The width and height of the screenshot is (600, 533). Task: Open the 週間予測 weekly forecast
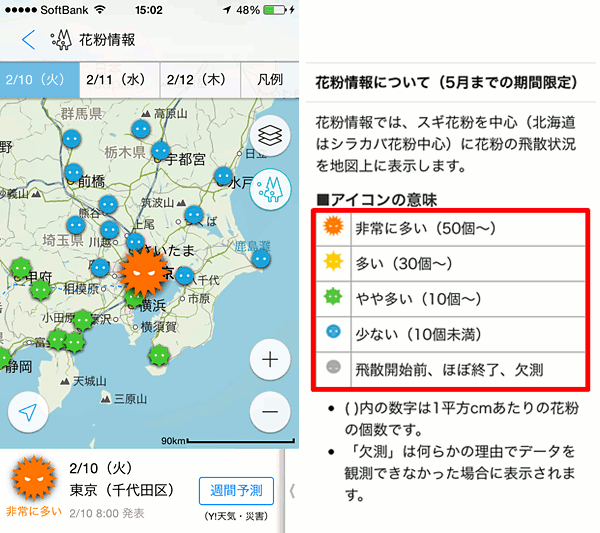pyautogui.click(x=235, y=491)
